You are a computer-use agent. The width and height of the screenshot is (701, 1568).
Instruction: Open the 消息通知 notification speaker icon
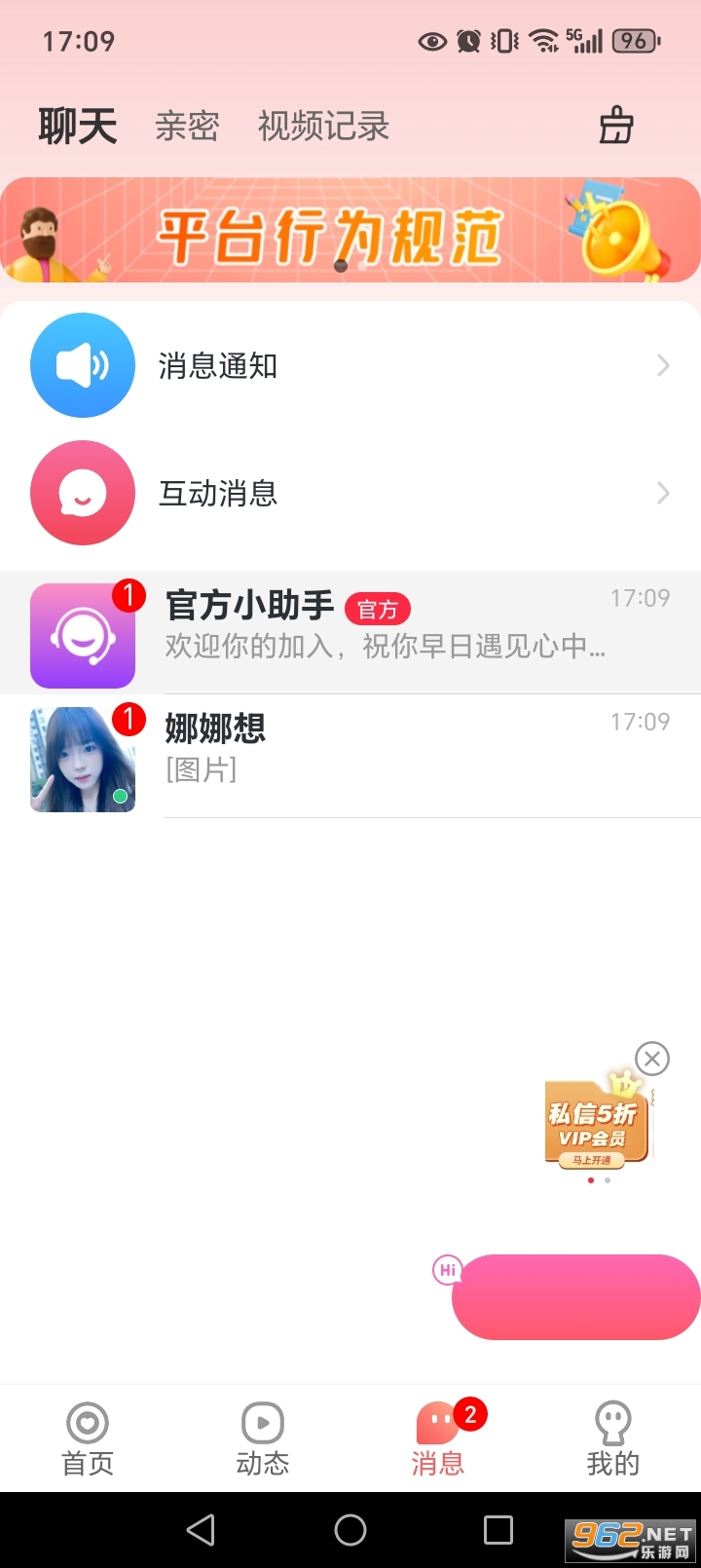pos(82,364)
